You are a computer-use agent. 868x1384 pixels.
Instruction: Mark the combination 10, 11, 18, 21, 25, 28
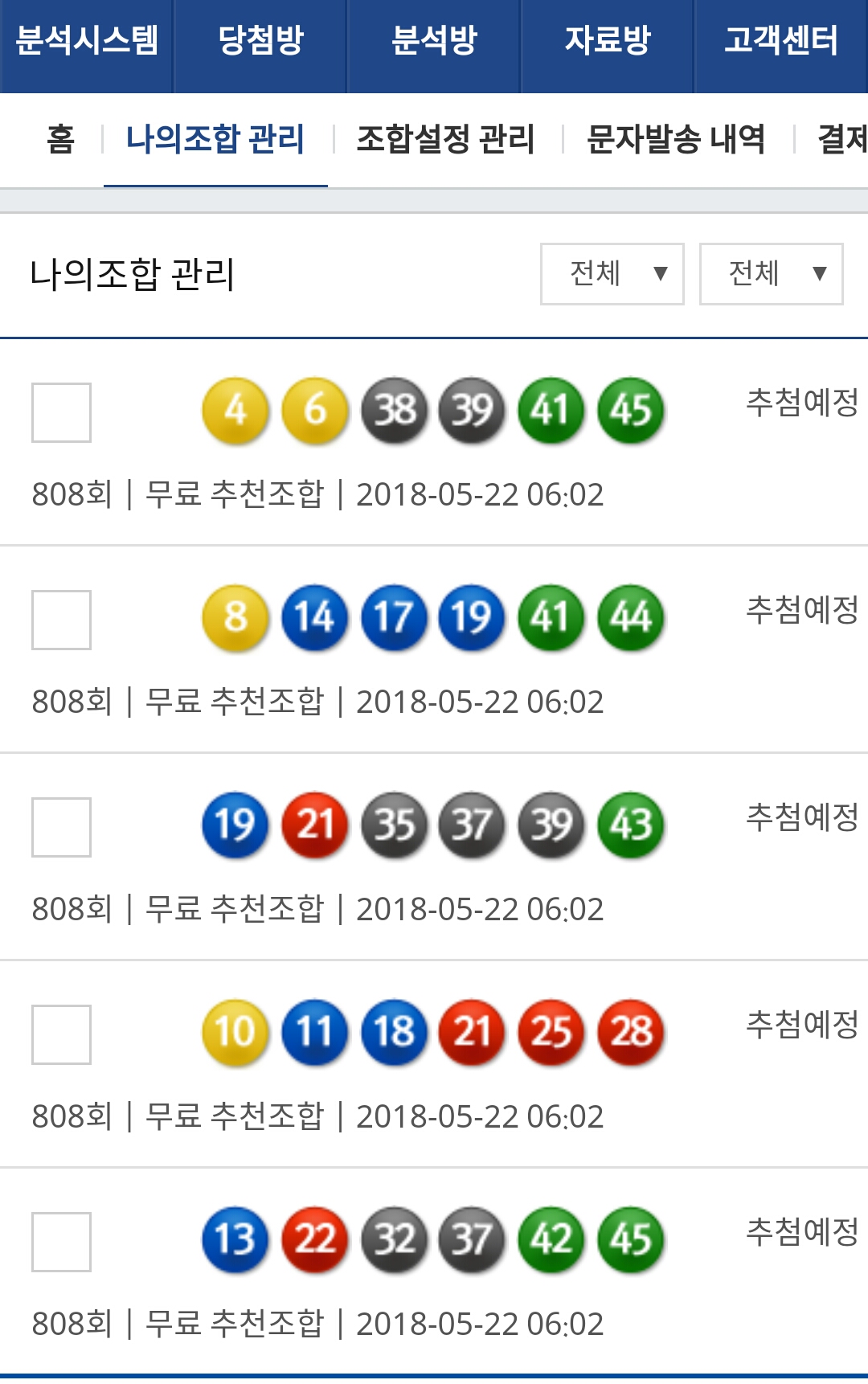pos(61,1034)
